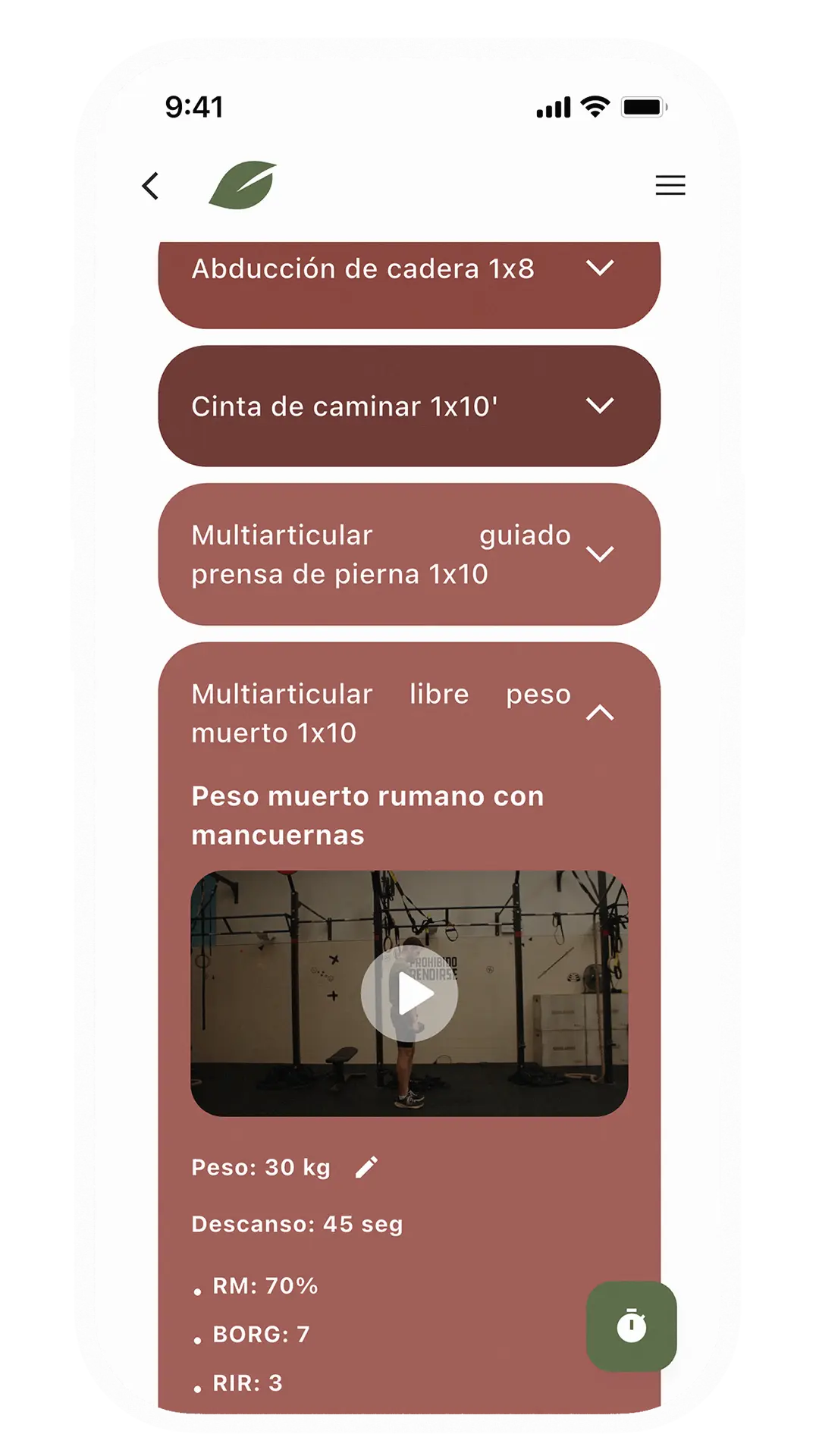Expand Abducción de cadera 1x8 exercise
Screen dimensions: 819x1456
point(599,268)
